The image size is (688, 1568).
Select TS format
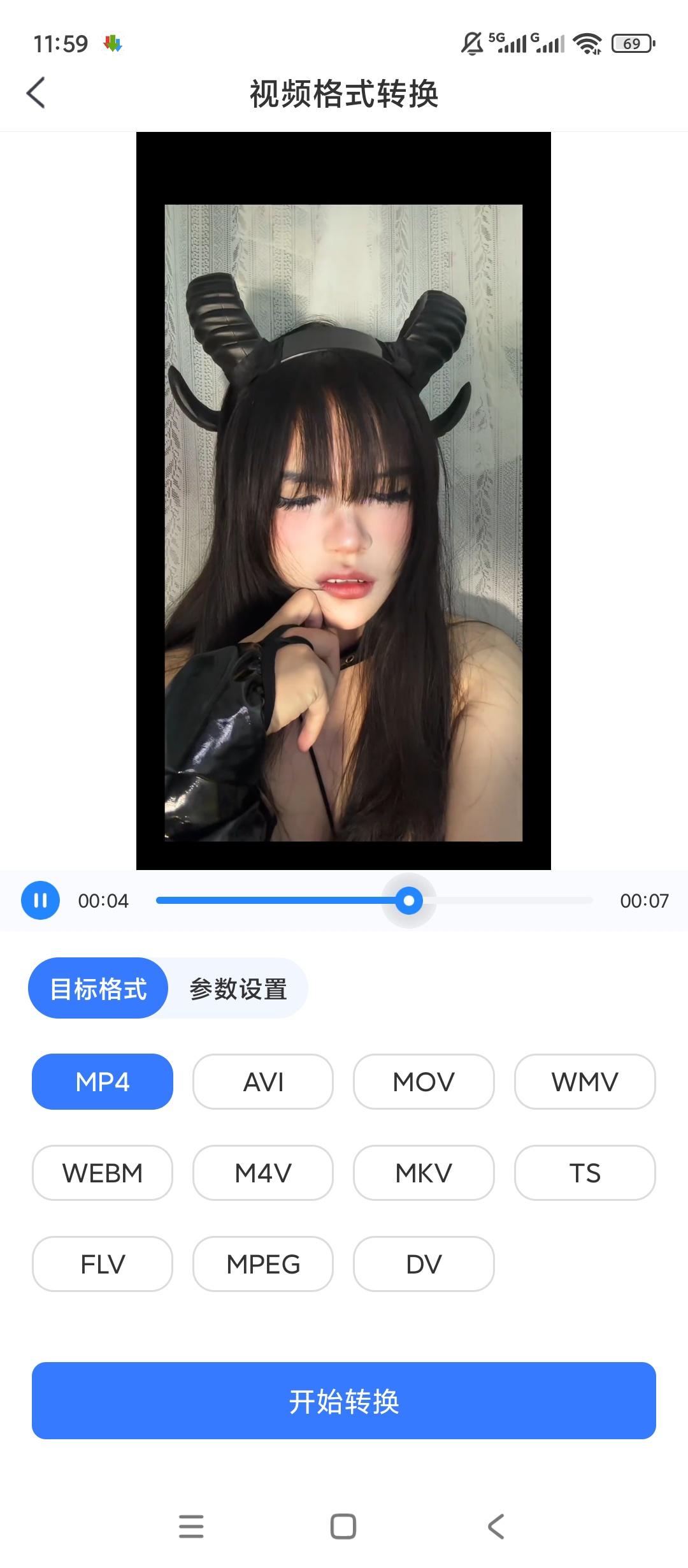tap(585, 1173)
